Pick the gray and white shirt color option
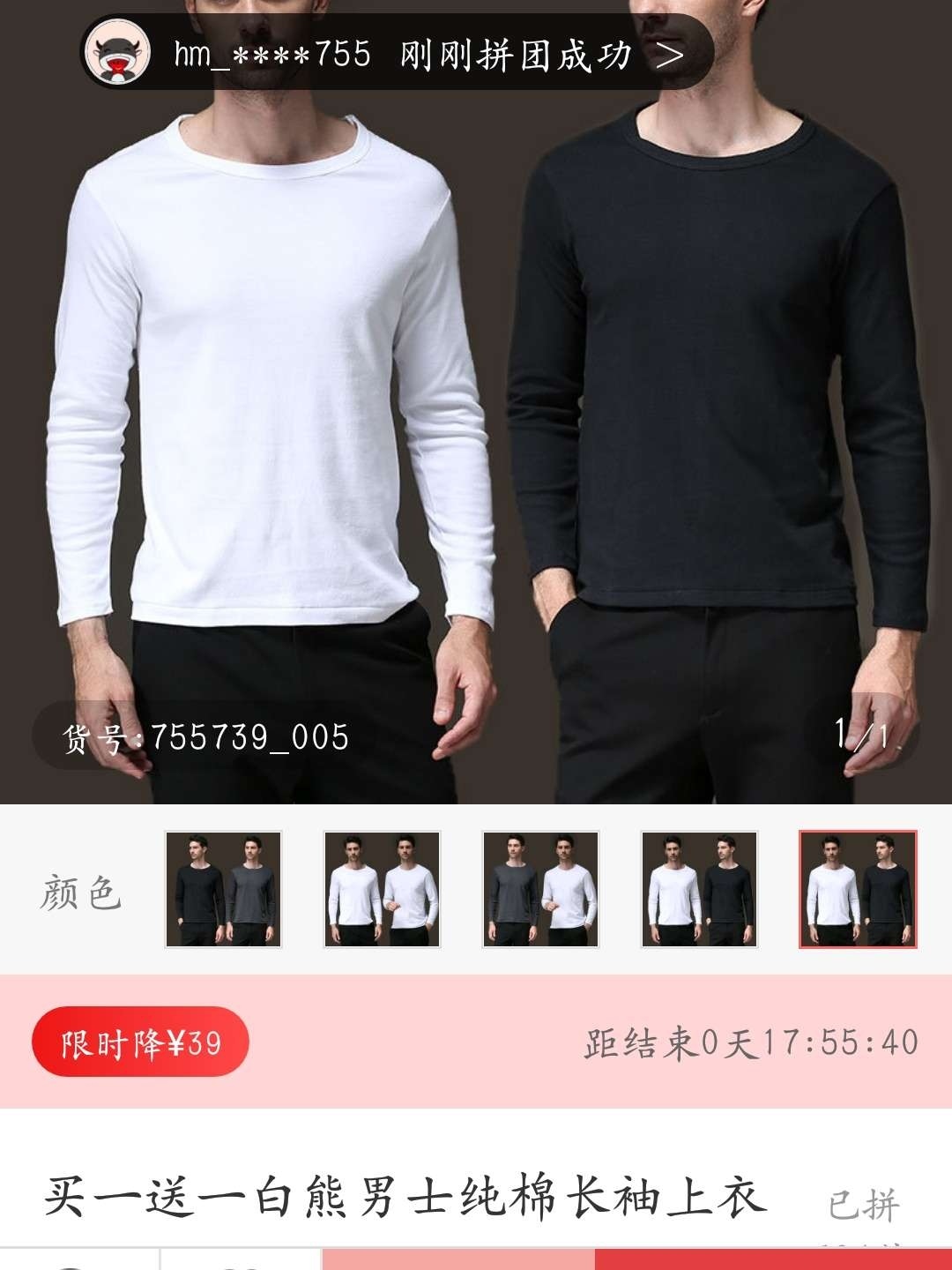The image size is (952, 1270). pyautogui.click(x=540, y=889)
